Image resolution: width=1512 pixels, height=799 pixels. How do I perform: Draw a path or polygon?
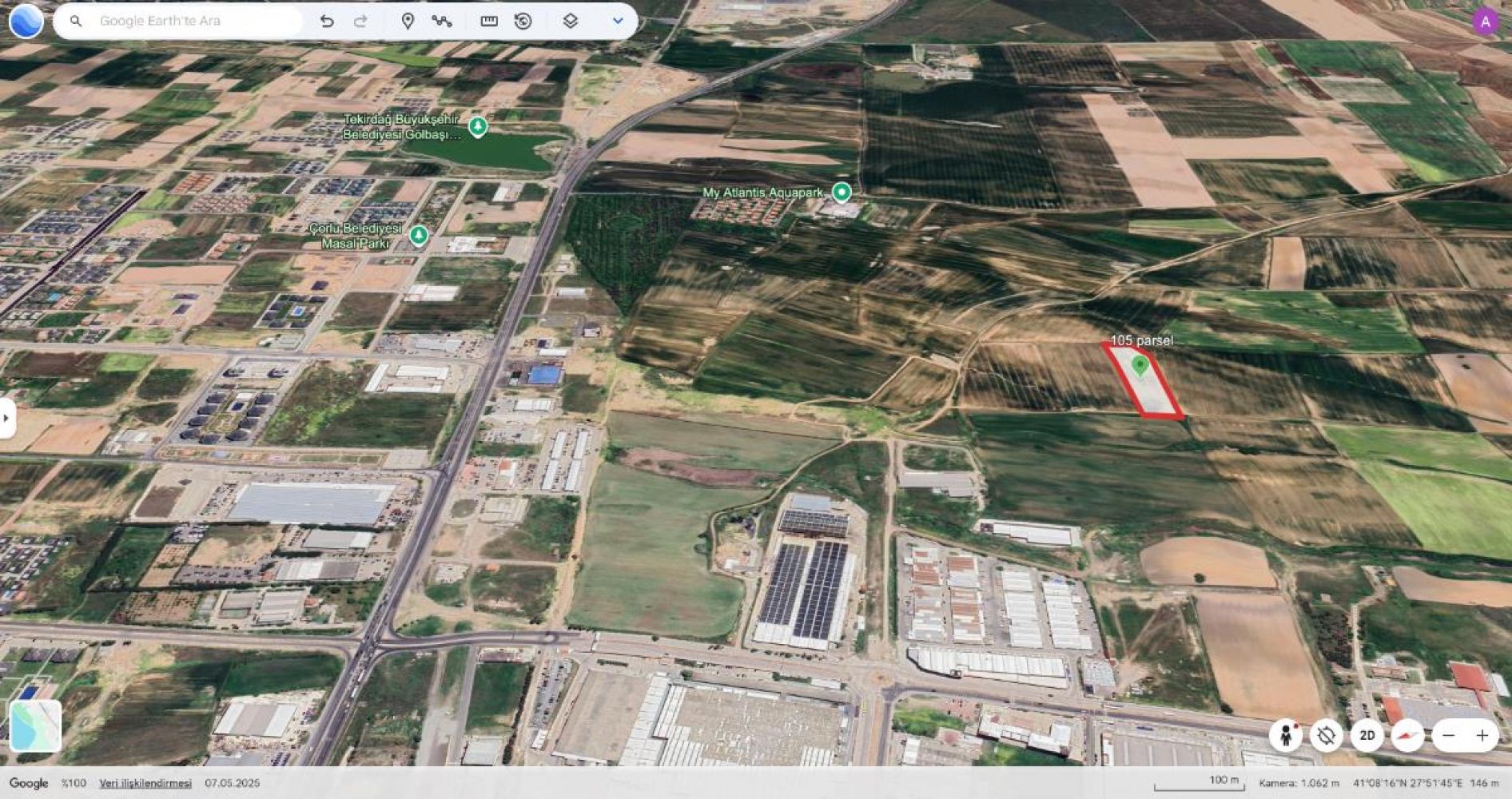click(x=441, y=21)
